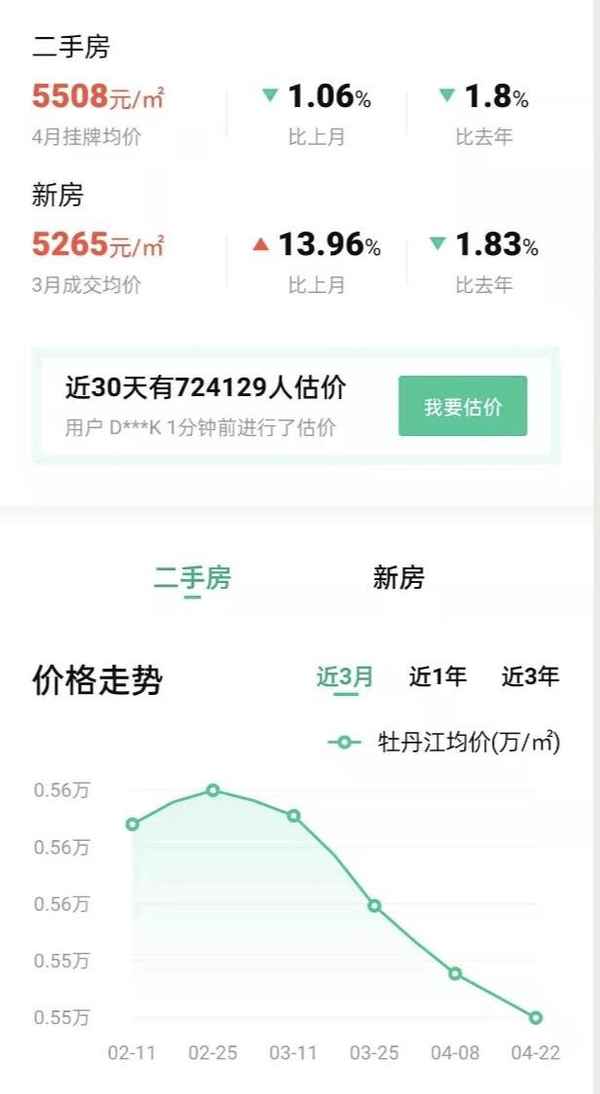Tap the 我要估价 button
The height and width of the screenshot is (1094, 600).
point(462,406)
